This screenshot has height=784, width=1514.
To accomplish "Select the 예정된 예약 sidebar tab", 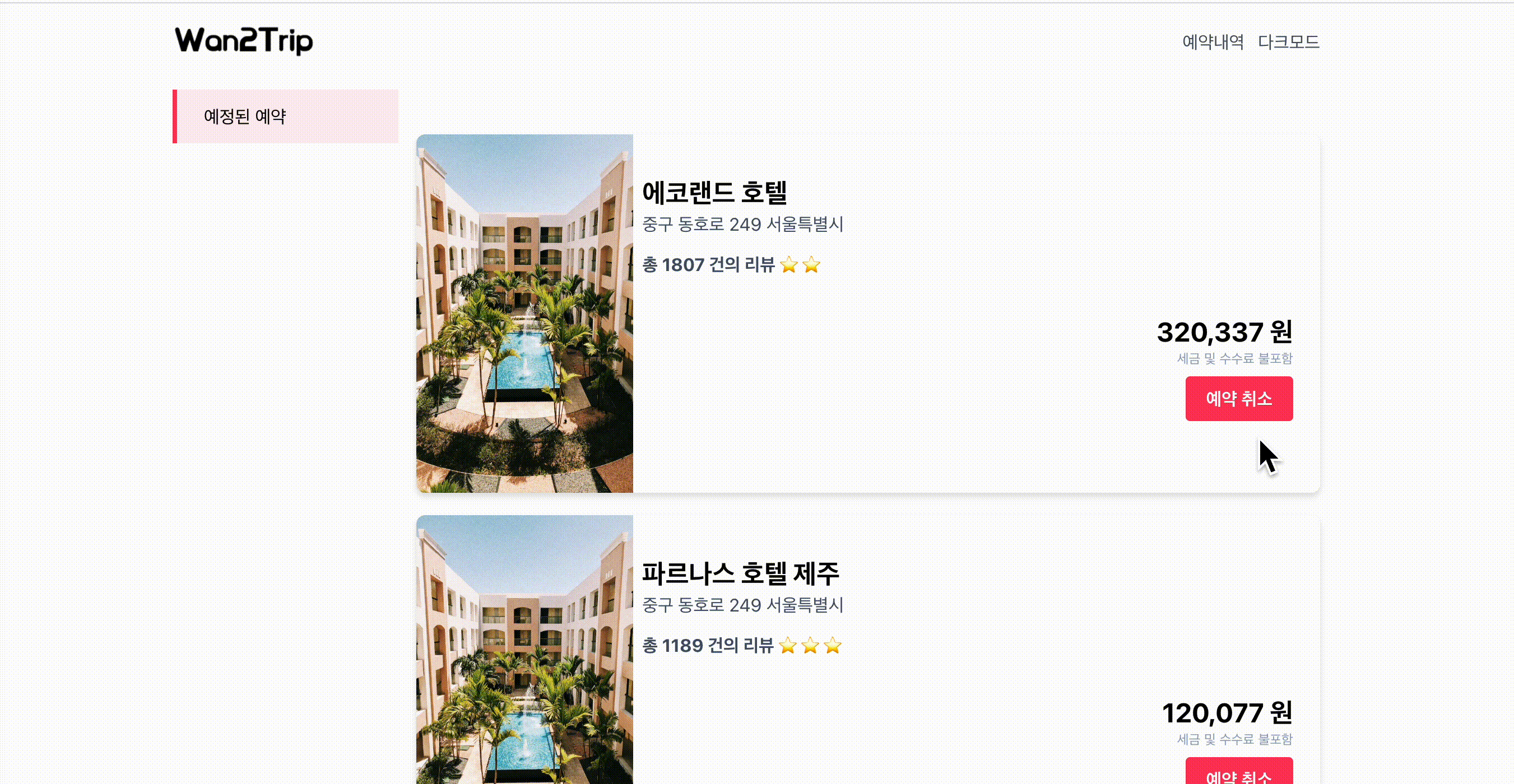I will pos(286,116).
